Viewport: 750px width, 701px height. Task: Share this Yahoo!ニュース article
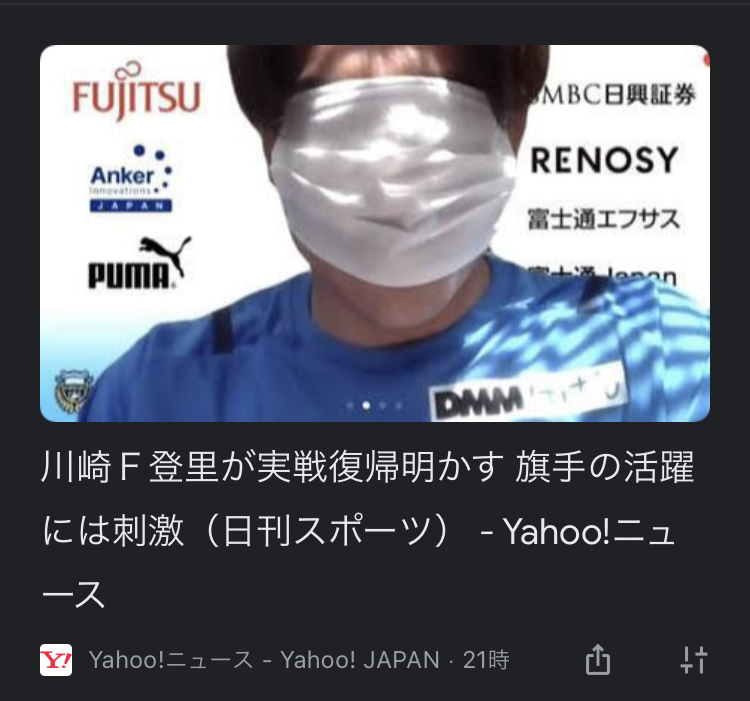click(x=597, y=660)
